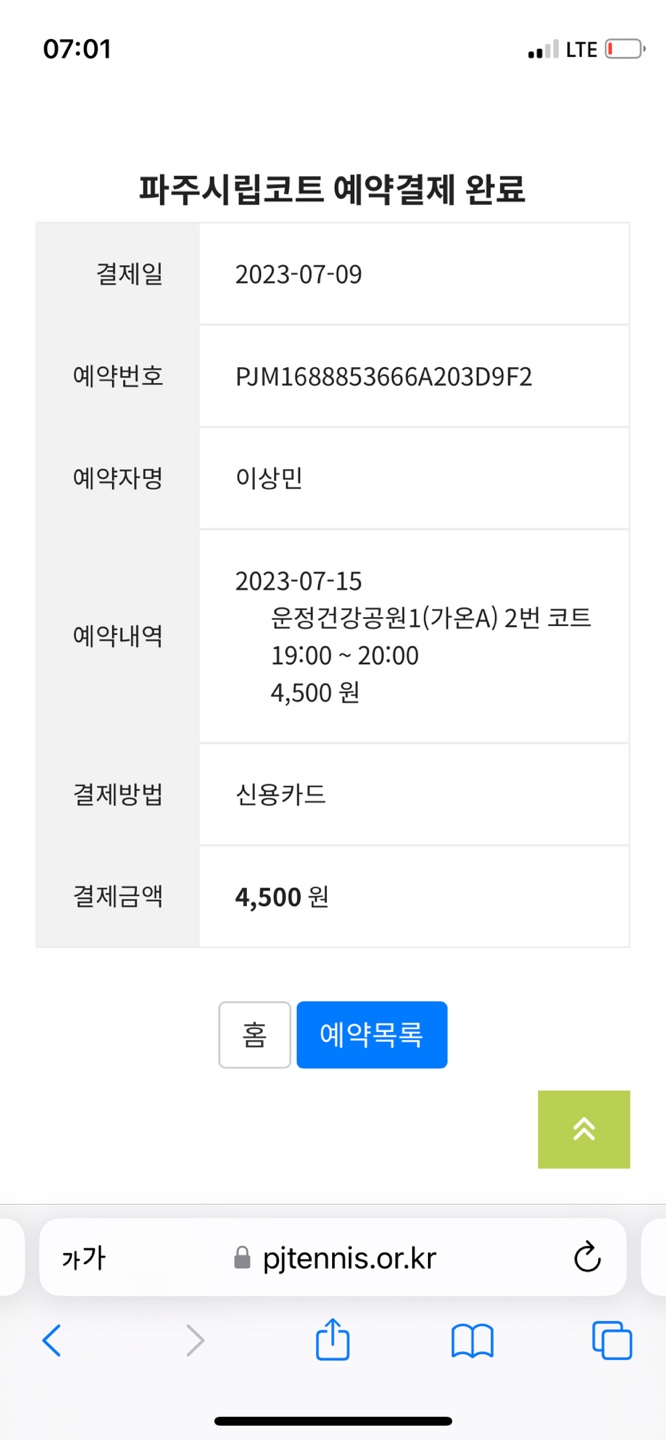Show all open Safari tabs
The image size is (666, 1440).
coord(612,1340)
